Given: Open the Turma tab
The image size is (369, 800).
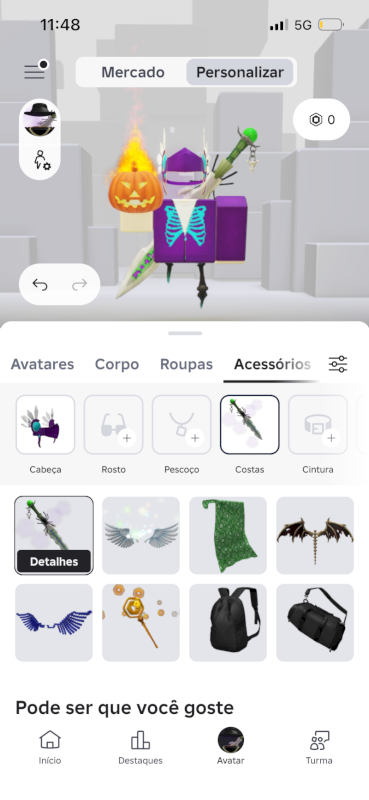Looking at the screenshot, I should coord(319,747).
